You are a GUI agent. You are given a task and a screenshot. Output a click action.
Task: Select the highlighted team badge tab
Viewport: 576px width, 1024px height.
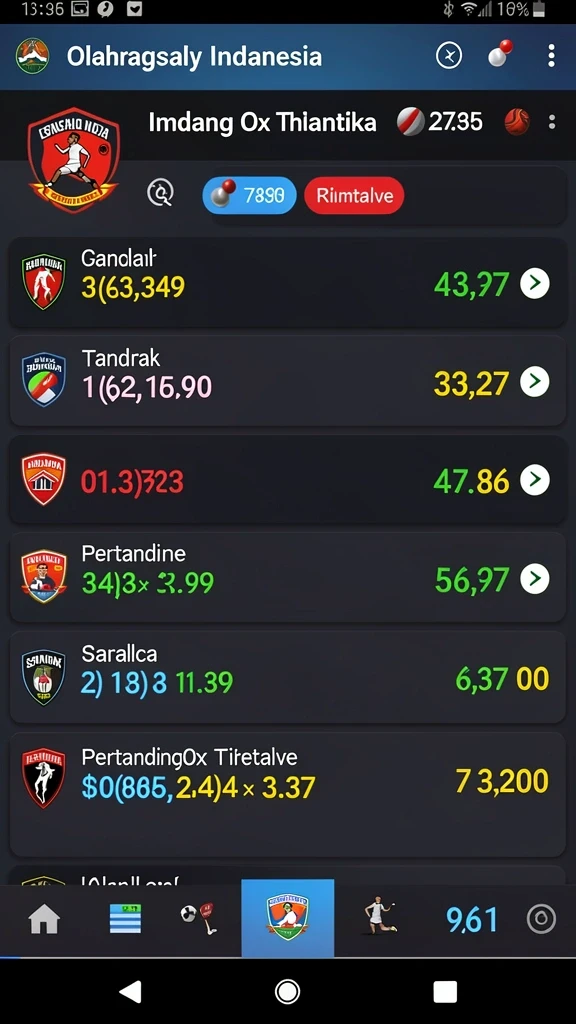click(x=287, y=918)
